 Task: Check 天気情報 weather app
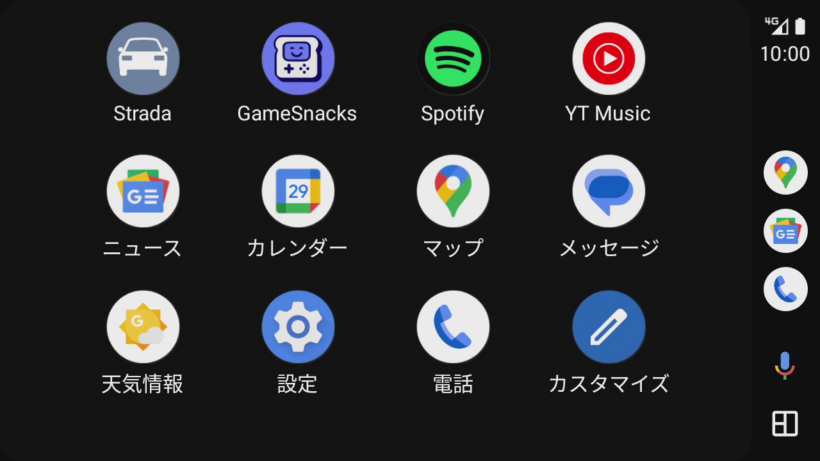[143, 327]
